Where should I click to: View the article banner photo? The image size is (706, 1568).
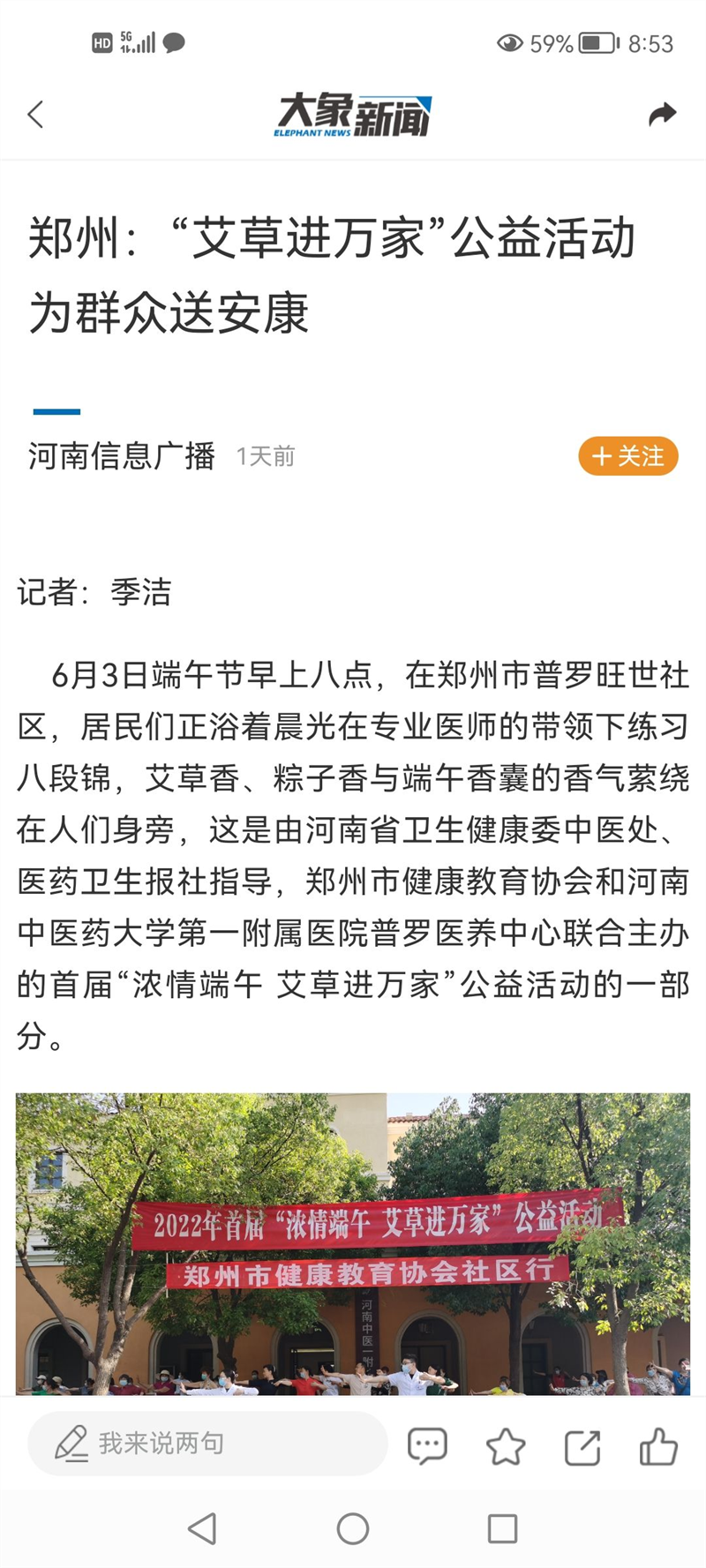[x=353, y=1244]
